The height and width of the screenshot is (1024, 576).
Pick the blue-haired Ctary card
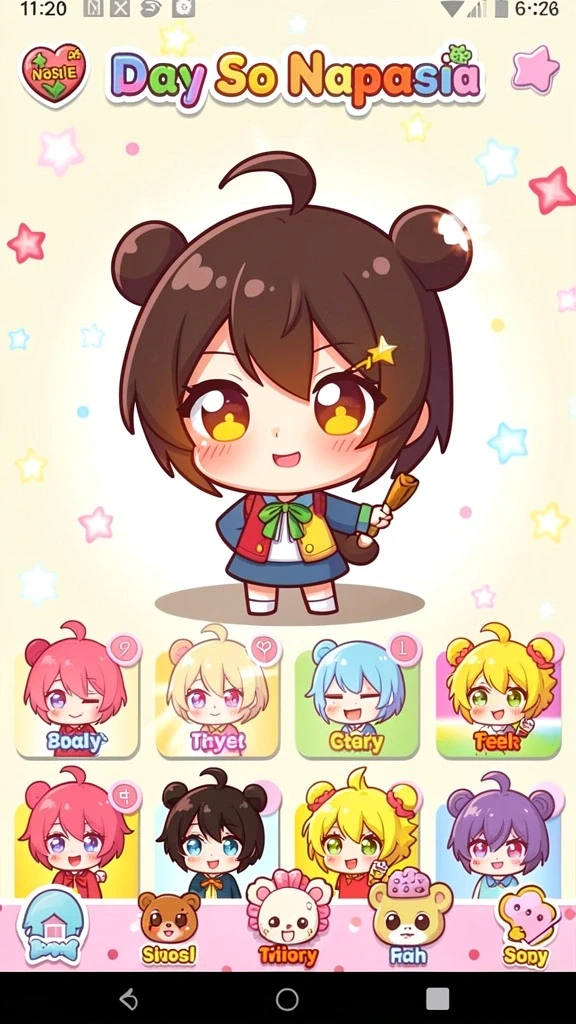tap(357, 694)
